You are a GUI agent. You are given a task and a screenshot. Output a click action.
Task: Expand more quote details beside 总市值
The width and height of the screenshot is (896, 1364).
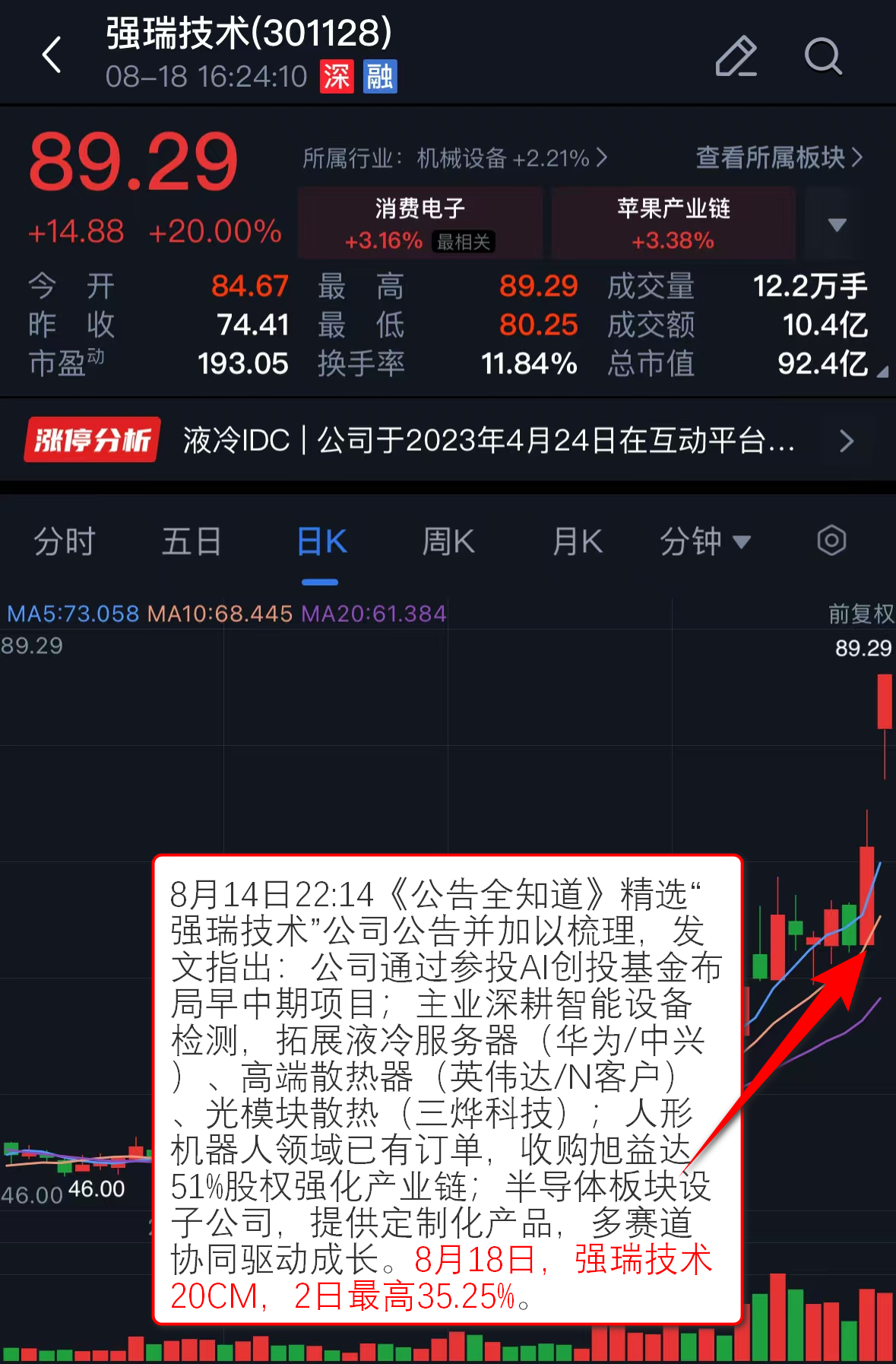pyautogui.click(x=882, y=372)
